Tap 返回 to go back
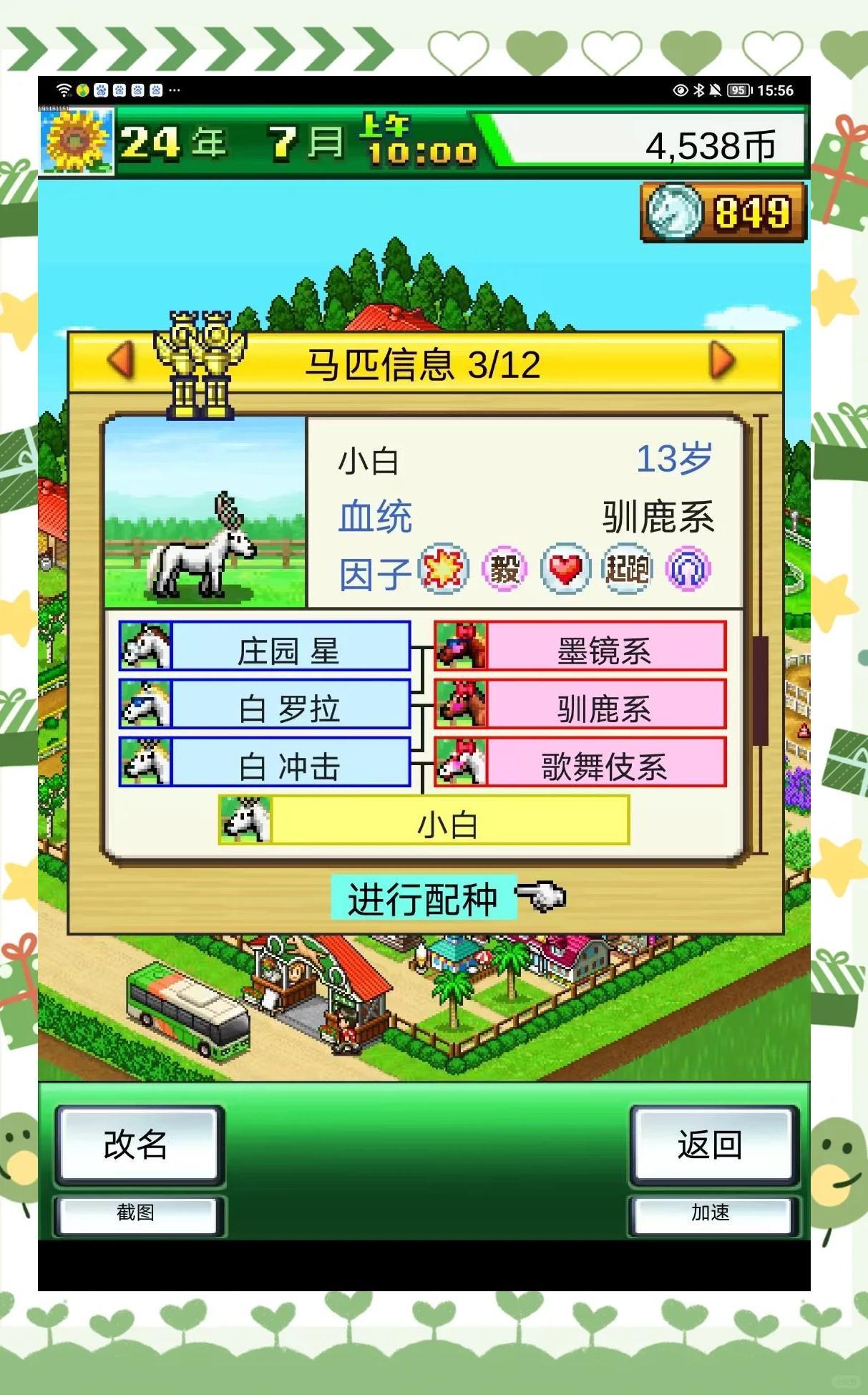The height and width of the screenshot is (1395, 868). click(711, 1144)
